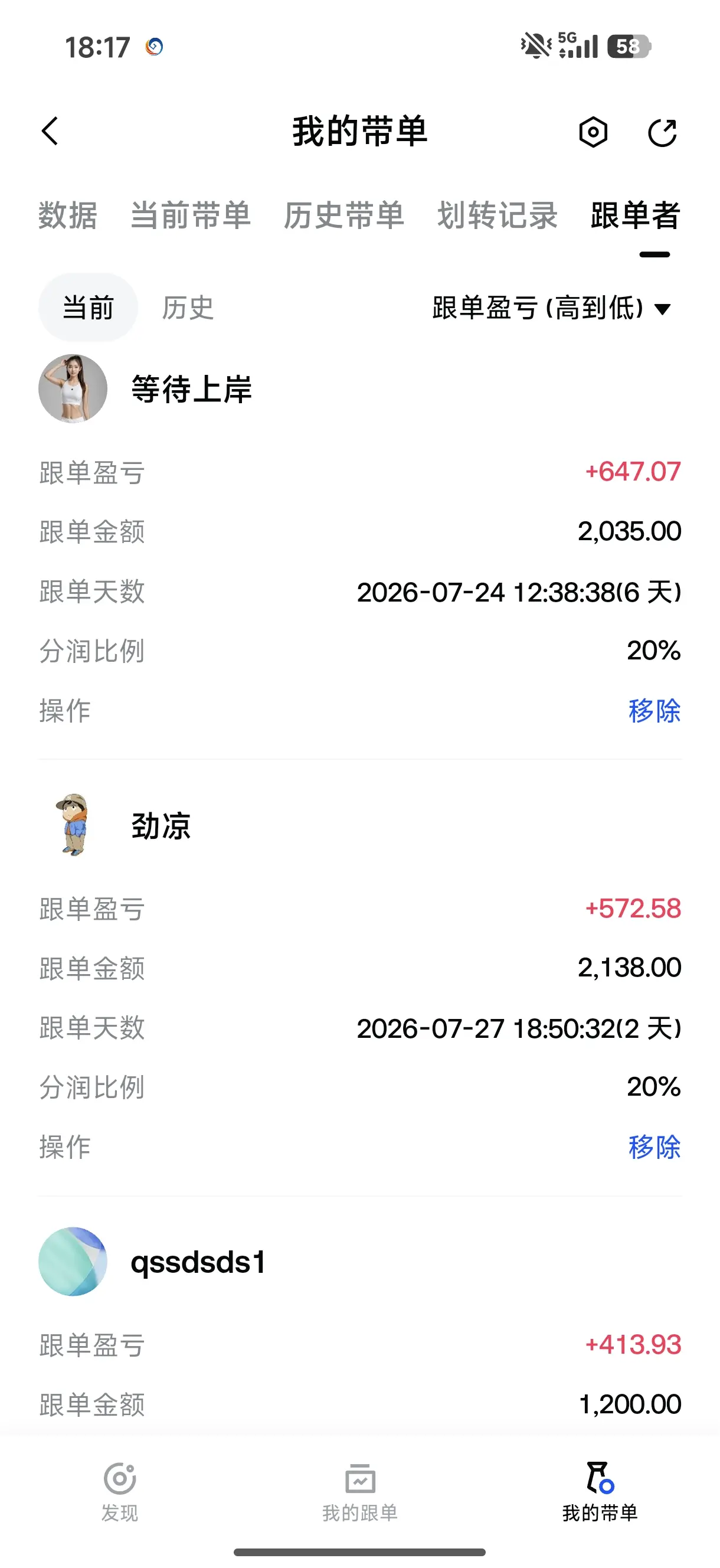Screen dimensions: 720x1568
Task: Select the 当前 followers filter
Action: 89,308
